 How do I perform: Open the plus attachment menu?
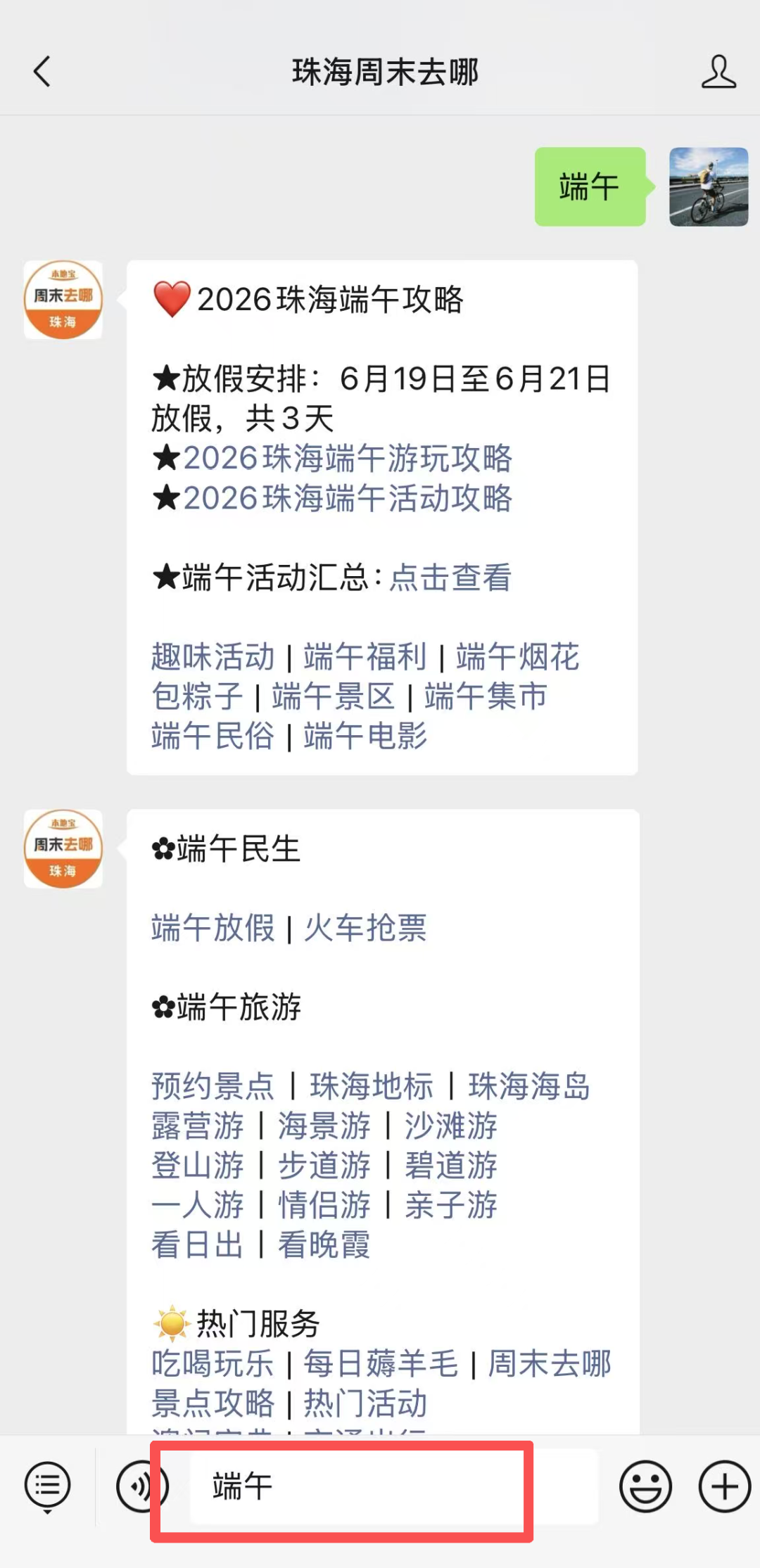(x=724, y=1486)
